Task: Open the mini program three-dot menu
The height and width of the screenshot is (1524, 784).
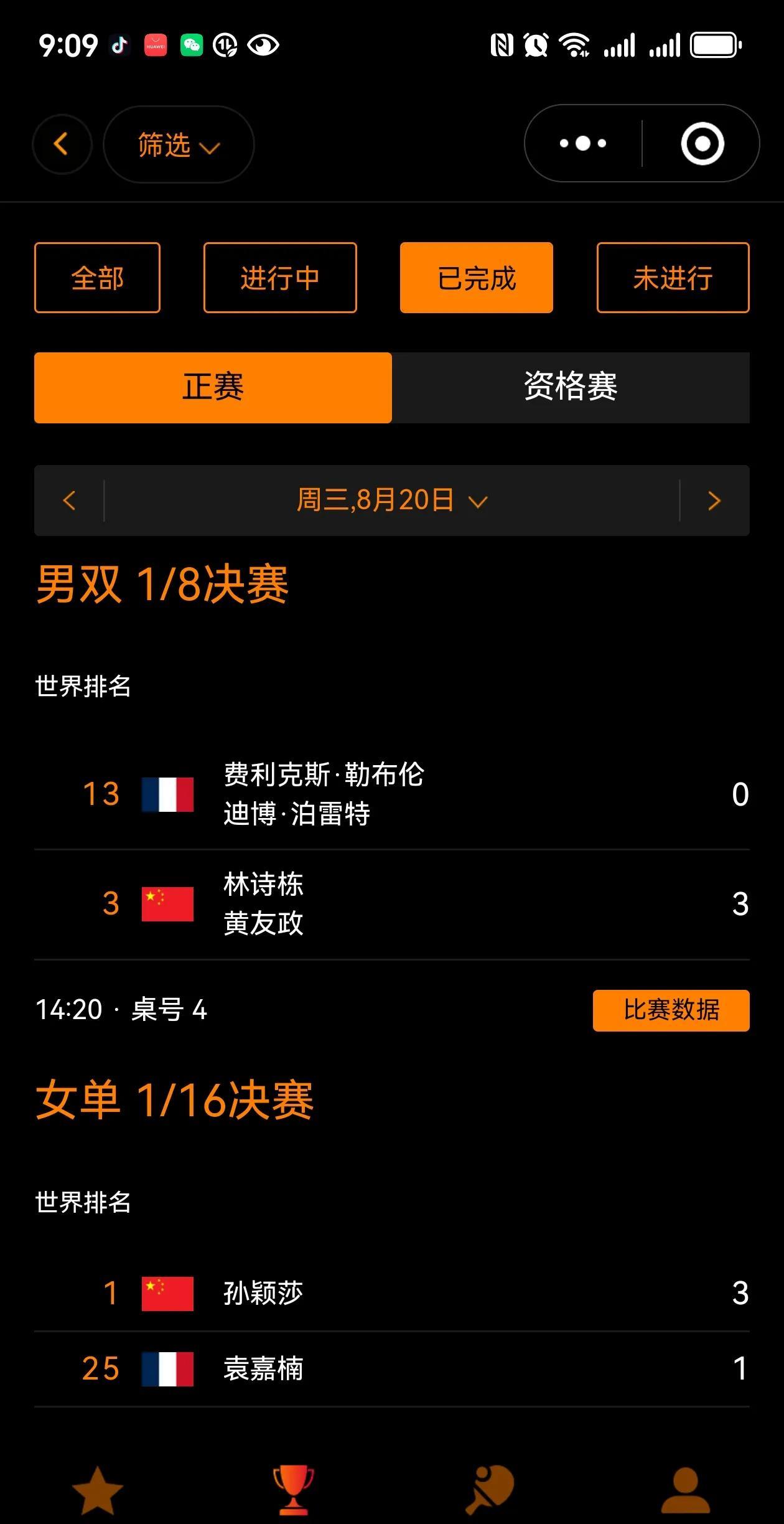Action: [x=583, y=144]
